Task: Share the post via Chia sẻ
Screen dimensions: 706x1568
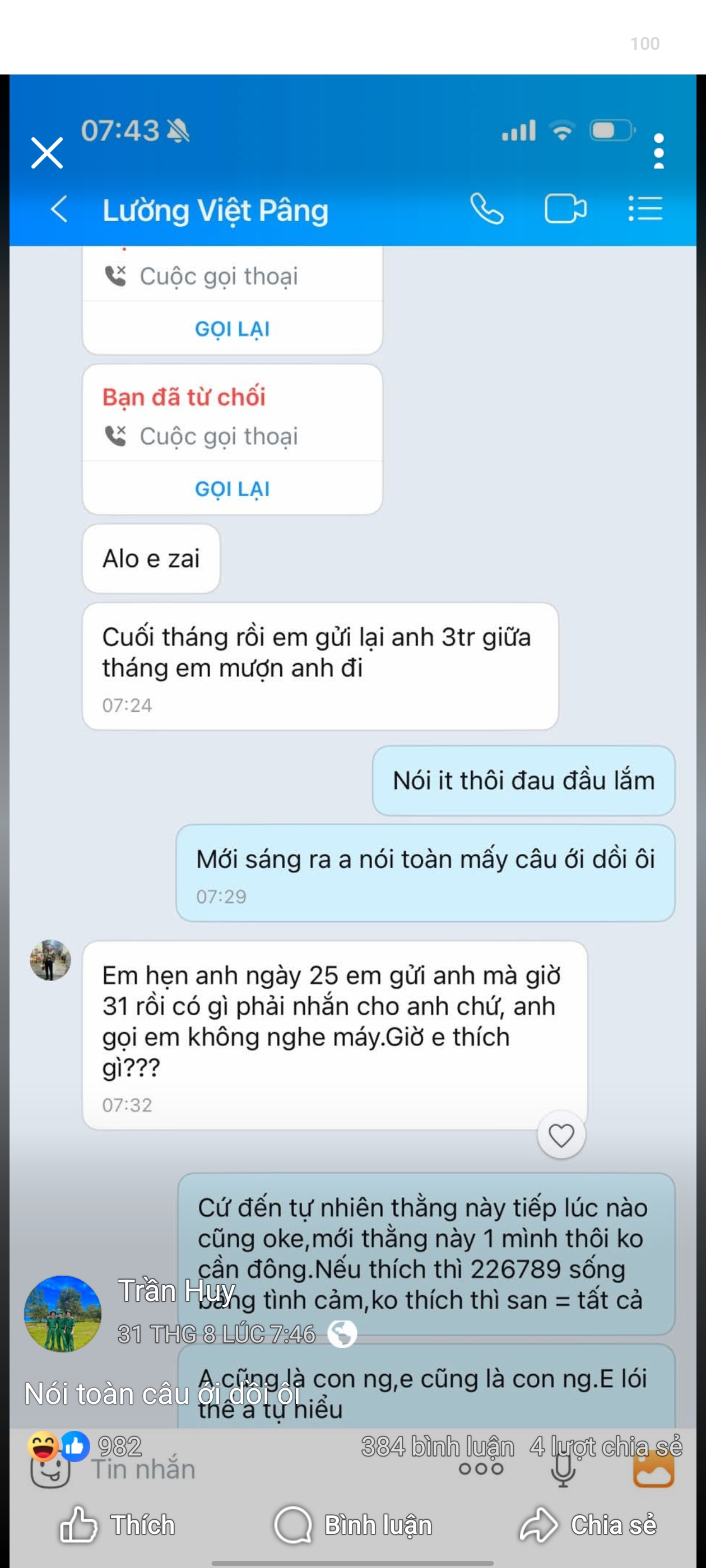Action: 588,1525
